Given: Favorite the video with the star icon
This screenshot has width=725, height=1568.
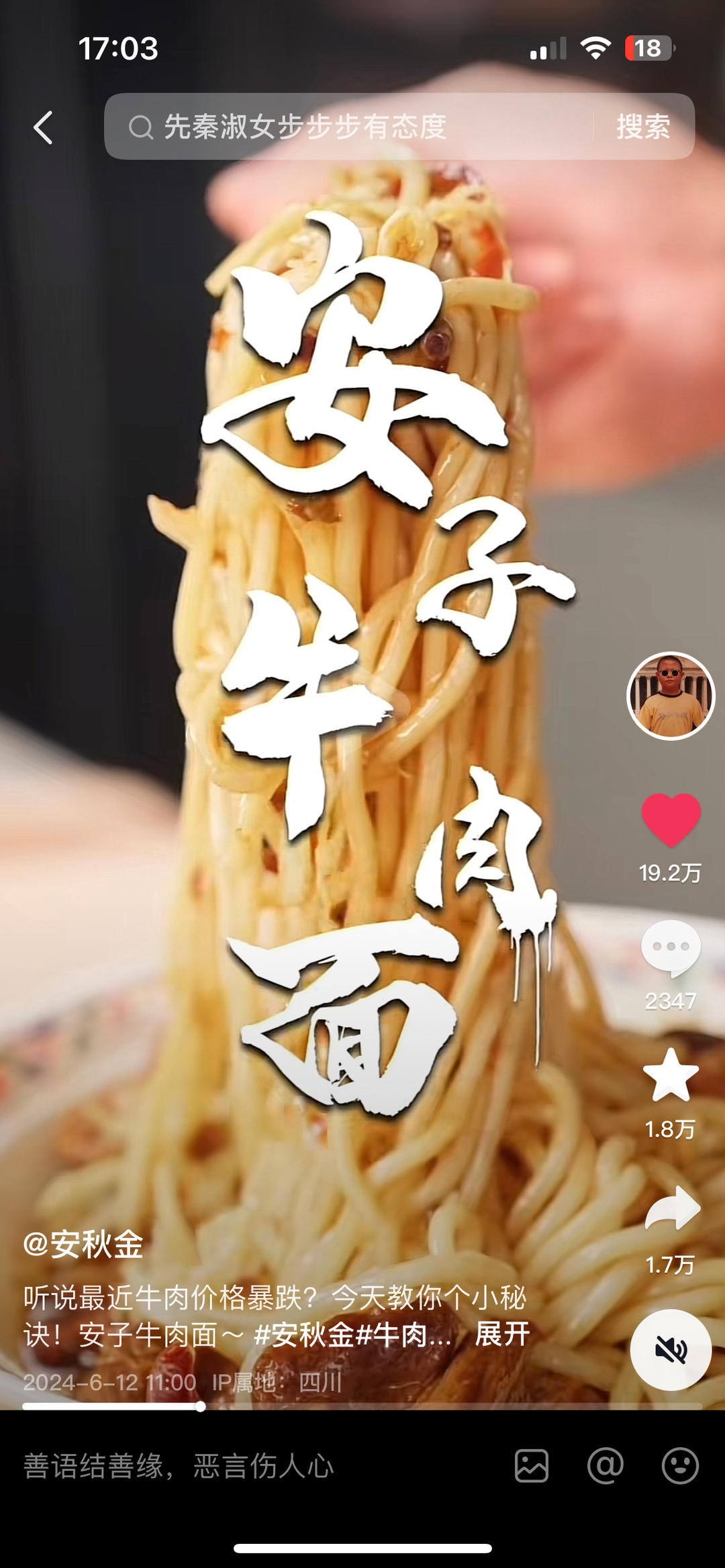Looking at the screenshot, I should tap(671, 1076).
